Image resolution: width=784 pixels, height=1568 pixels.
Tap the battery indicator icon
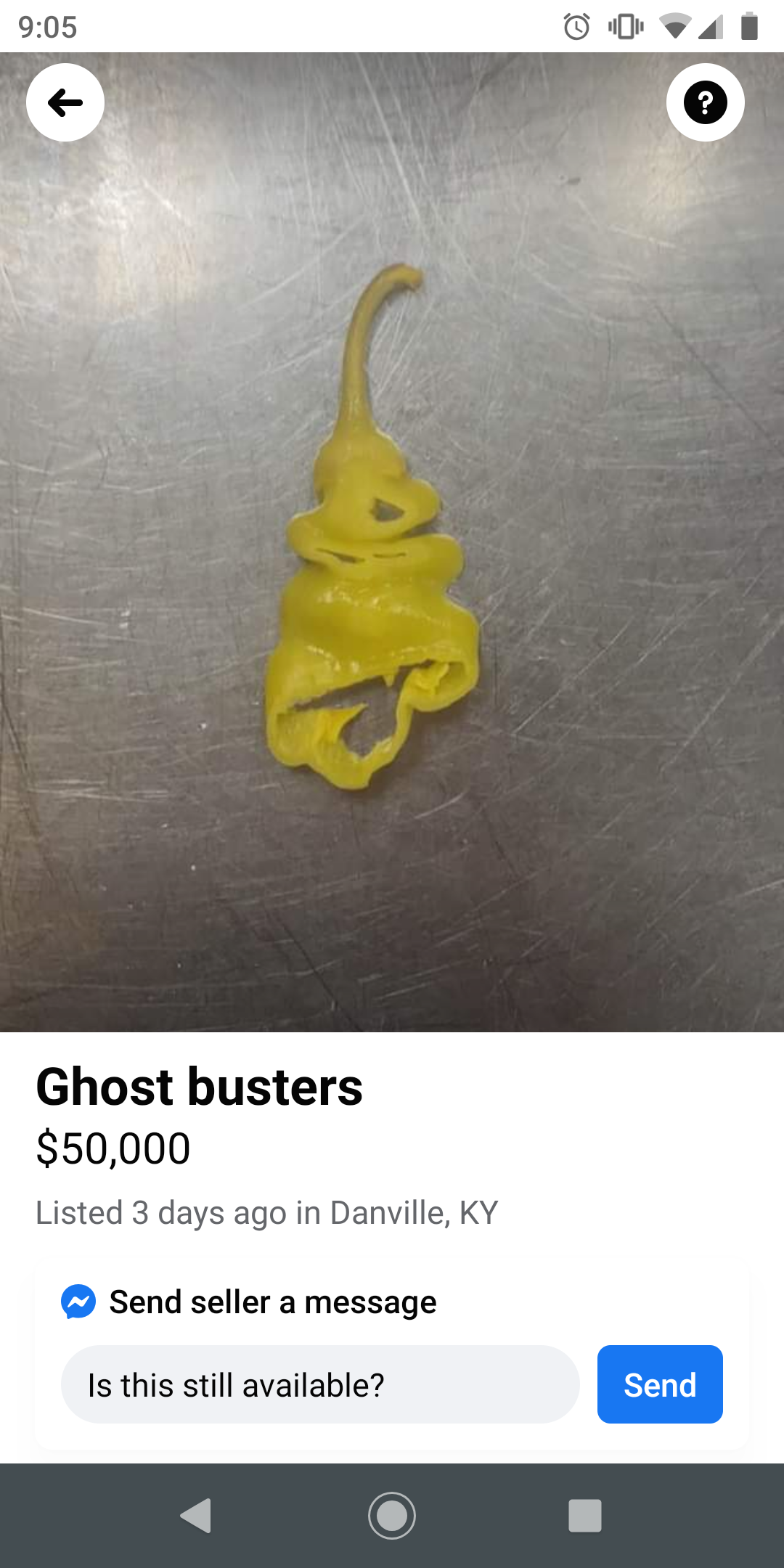coord(749,28)
